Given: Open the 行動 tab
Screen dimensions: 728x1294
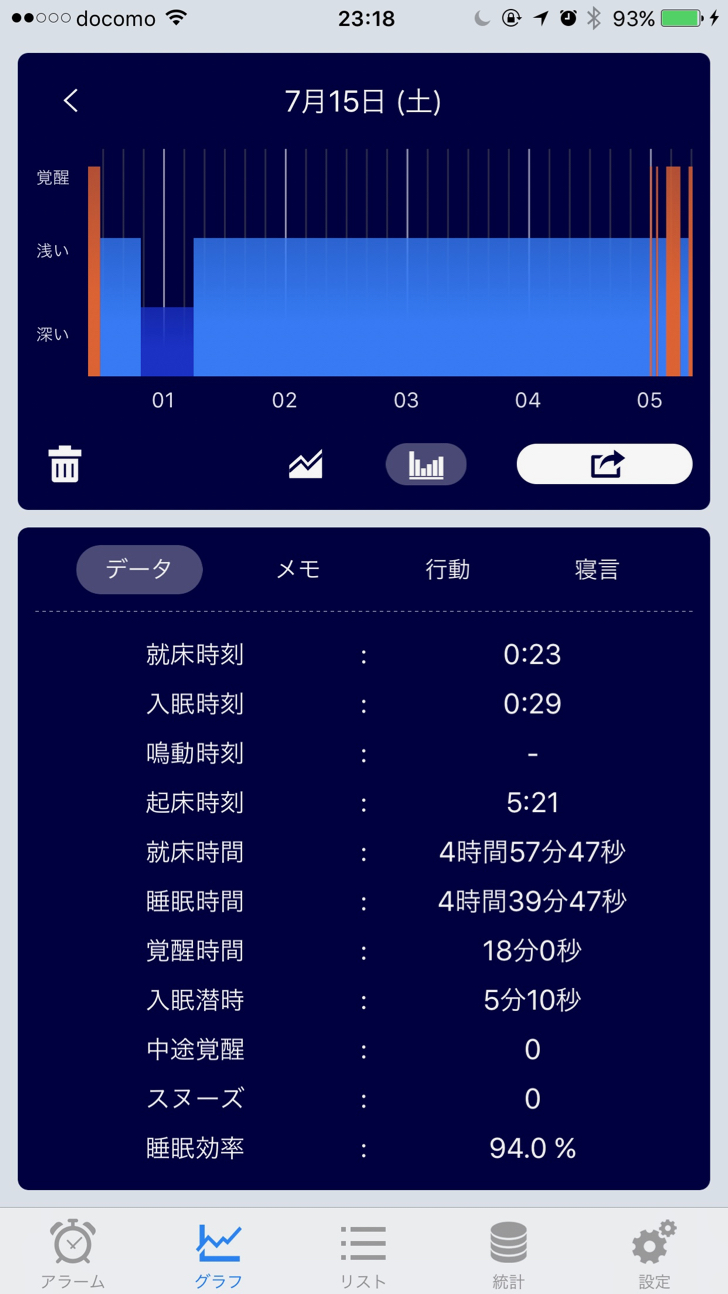Looking at the screenshot, I should click(448, 569).
